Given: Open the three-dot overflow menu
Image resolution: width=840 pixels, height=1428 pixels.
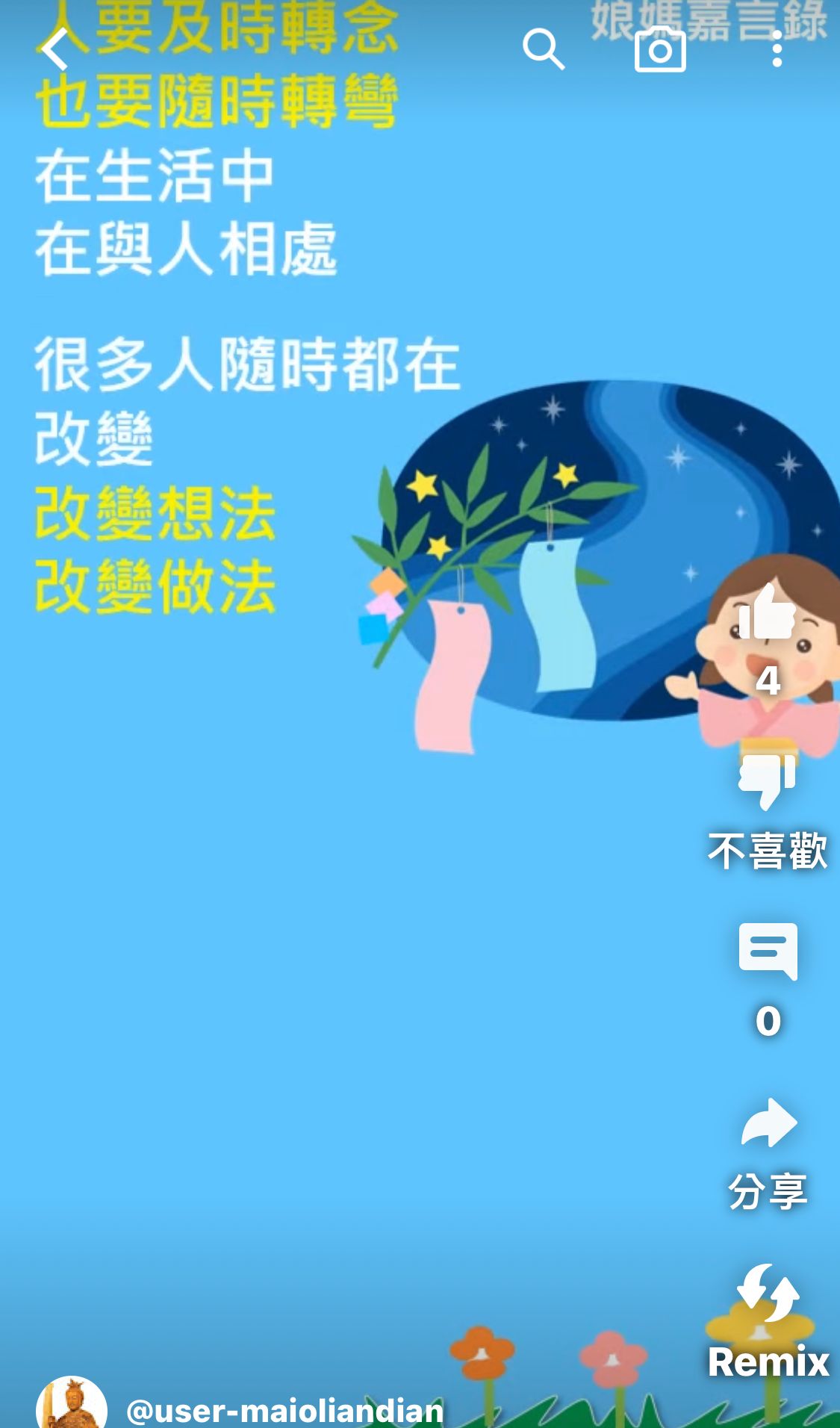Looking at the screenshot, I should 777,49.
